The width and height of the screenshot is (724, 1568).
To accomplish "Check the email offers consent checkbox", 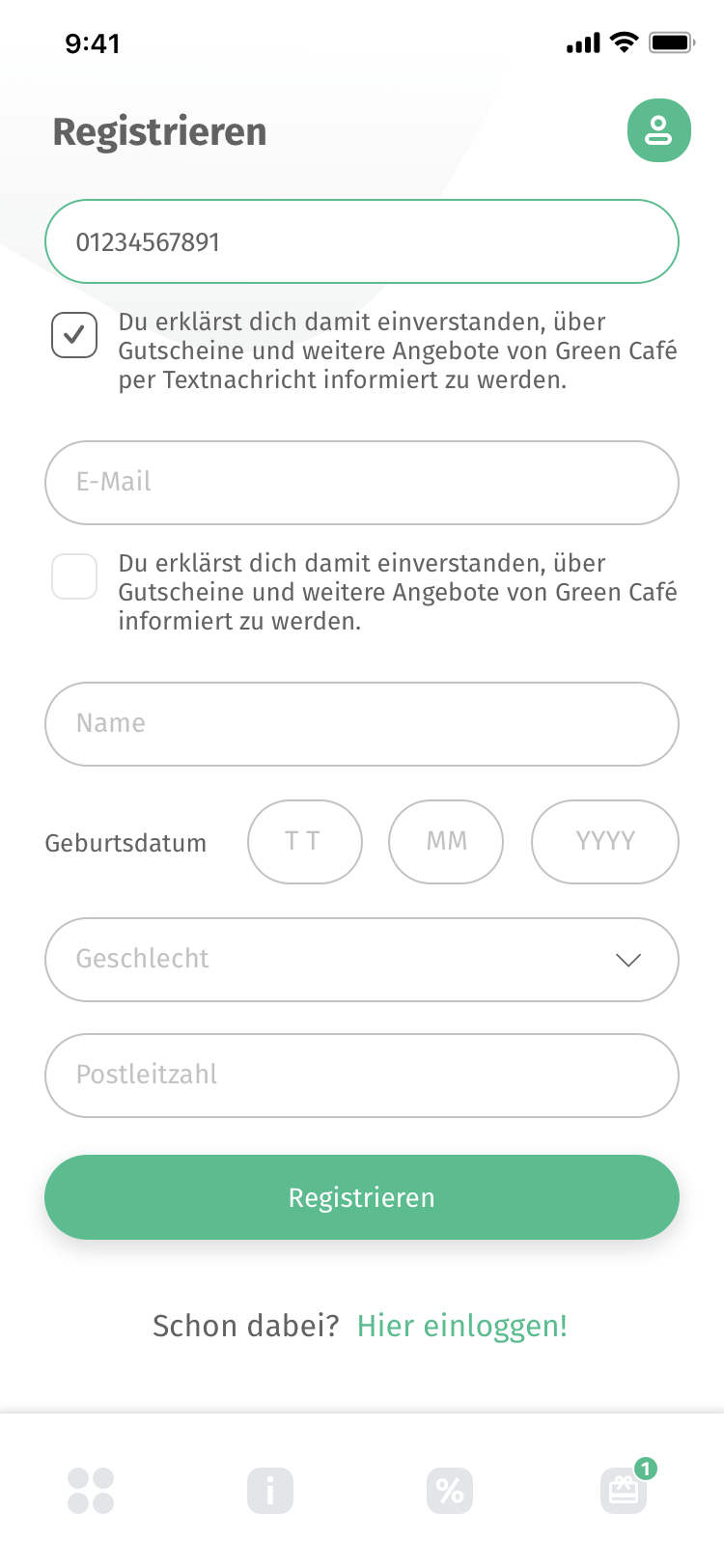I will tap(74, 576).
